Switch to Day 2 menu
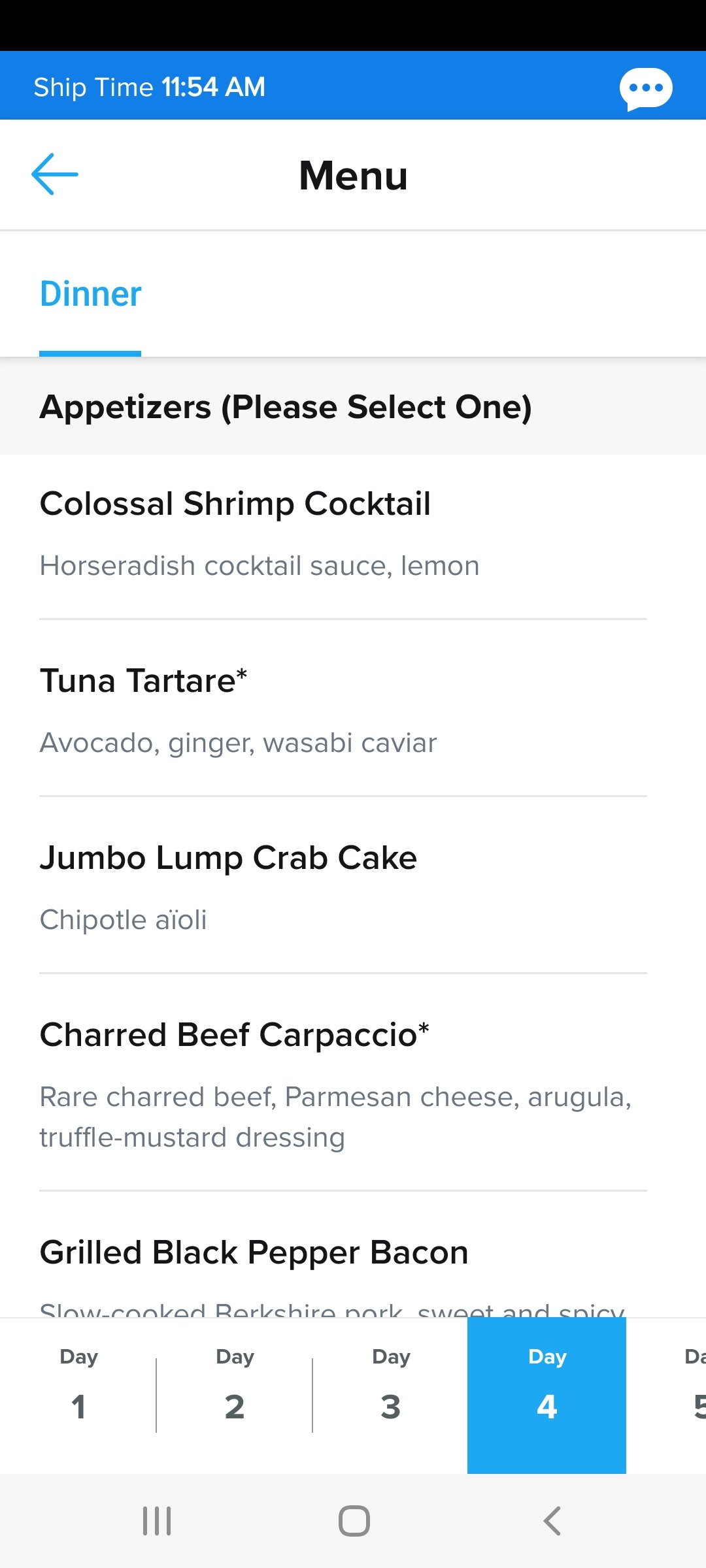The width and height of the screenshot is (706, 1568). point(235,1396)
